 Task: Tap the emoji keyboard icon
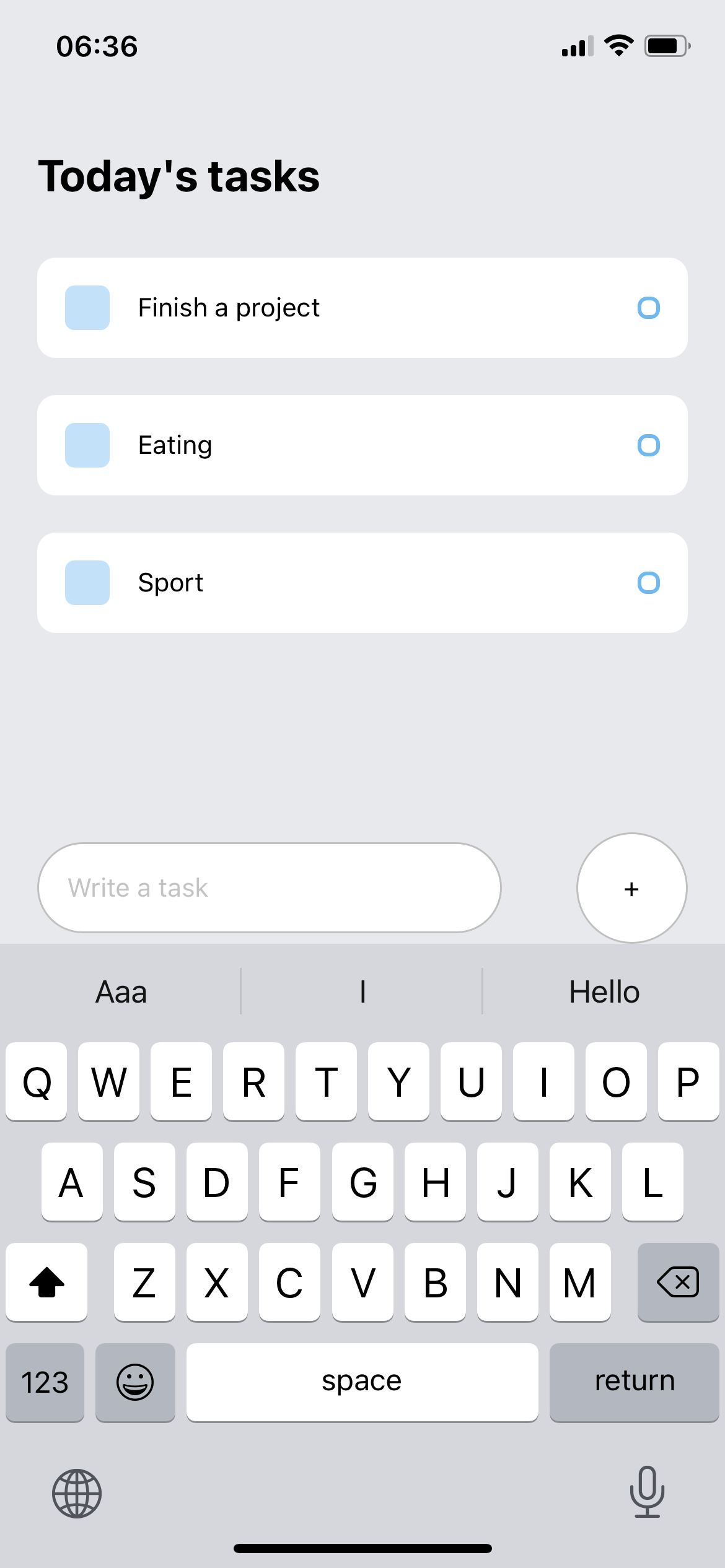[136, 1382]
